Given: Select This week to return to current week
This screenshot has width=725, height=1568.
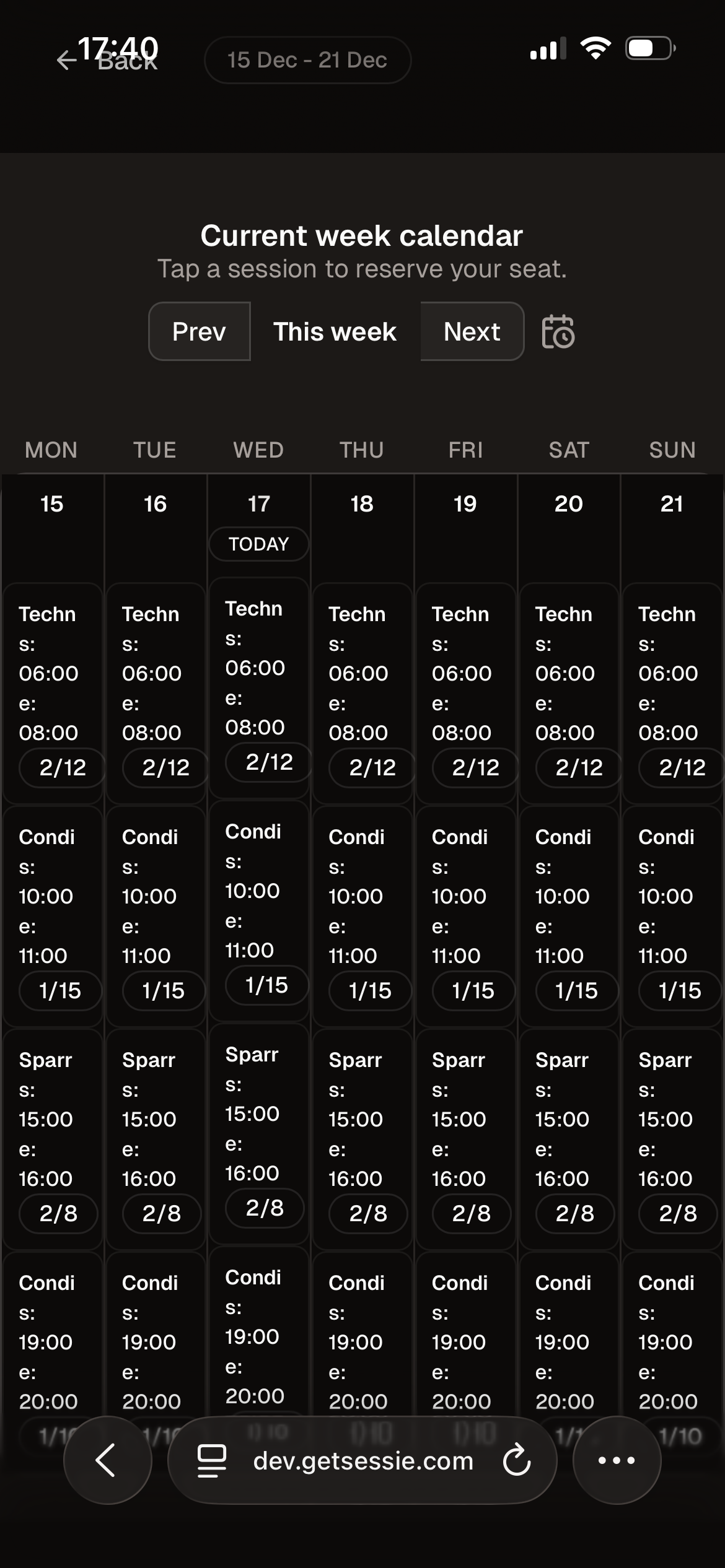Looking at the screenshot, I should [x=335, y=332].
